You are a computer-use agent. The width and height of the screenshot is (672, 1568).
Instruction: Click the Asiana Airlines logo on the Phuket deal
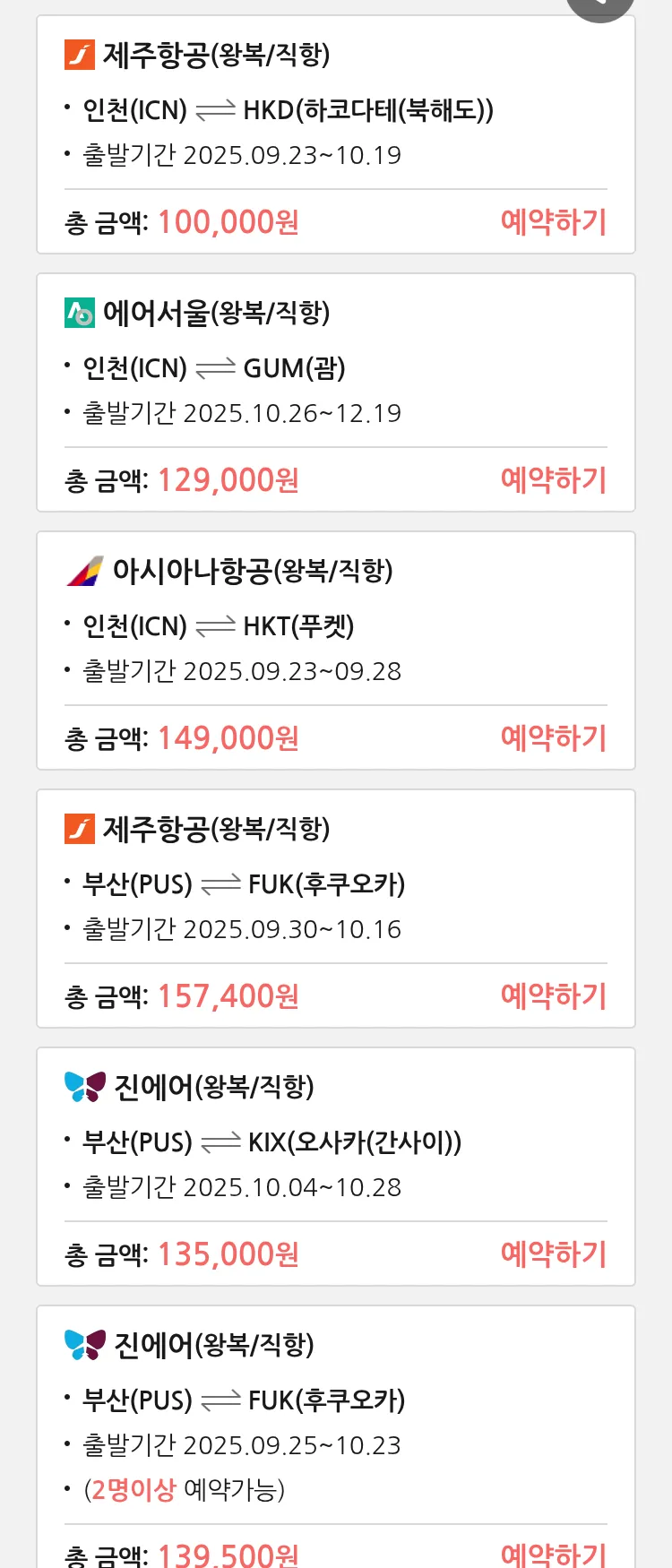(x=84, y=571)
